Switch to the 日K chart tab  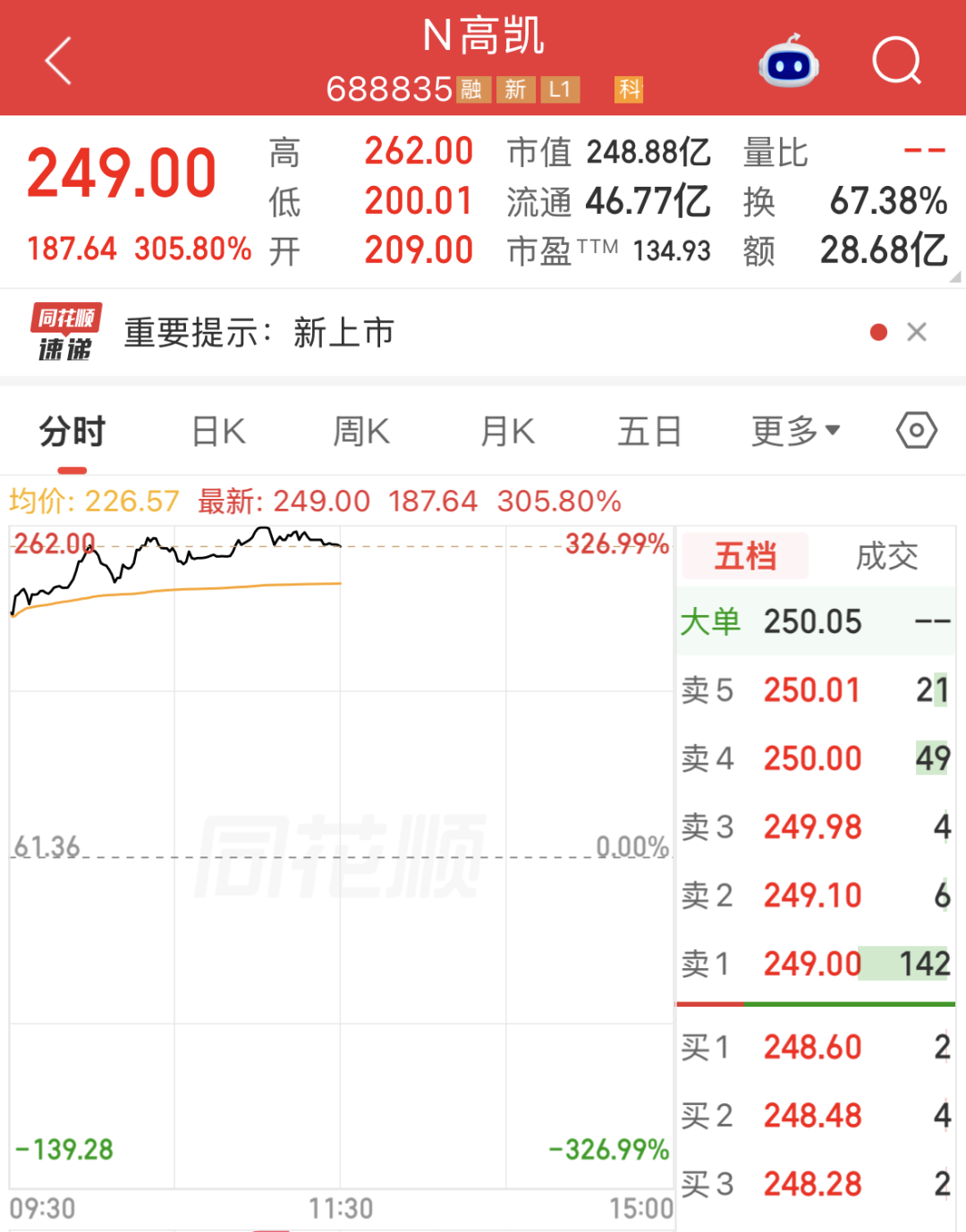pos(219,432)
